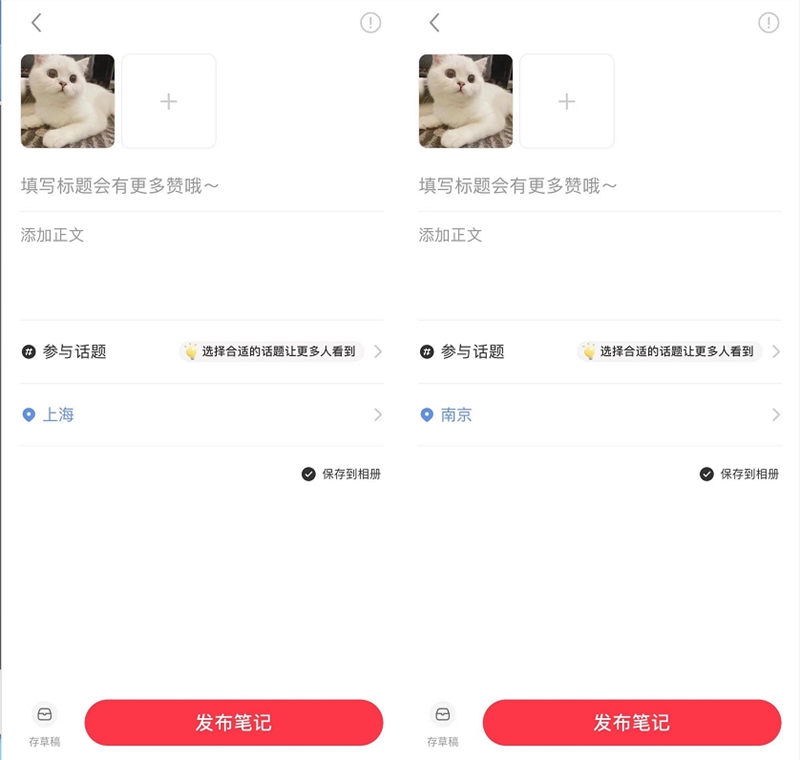Image resolution: width=800 pixels, height=760 pixels.
Task: Open 参与话题 topics on the 上海 screen
Action: coord(200,352)
